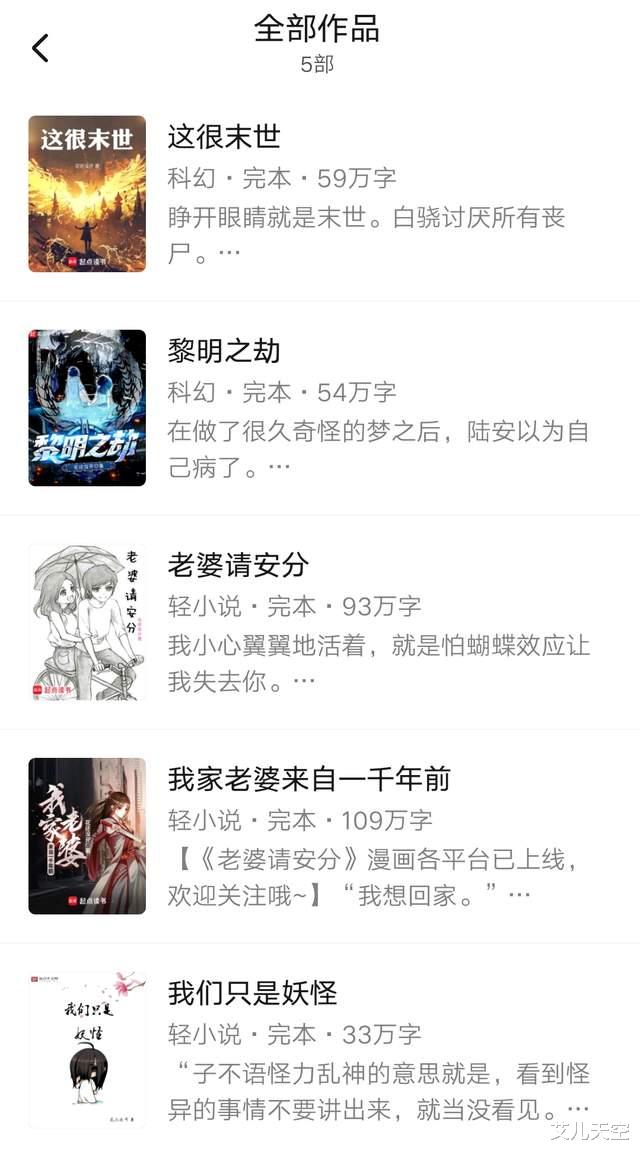The image size is (640, 1154).
Task: Open the novel 这很末世
Action: 224,137
